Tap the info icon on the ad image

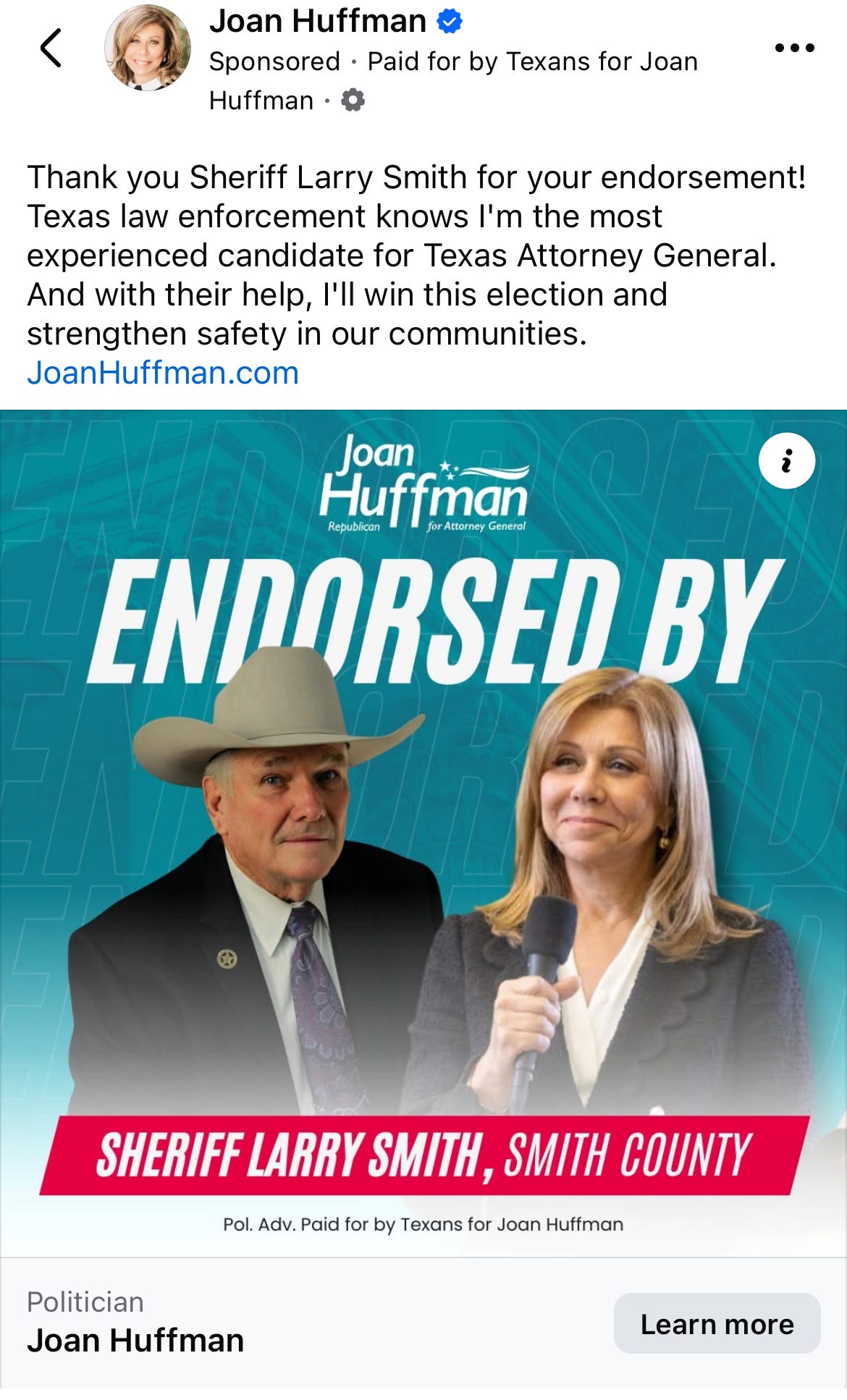pos(787,461)
